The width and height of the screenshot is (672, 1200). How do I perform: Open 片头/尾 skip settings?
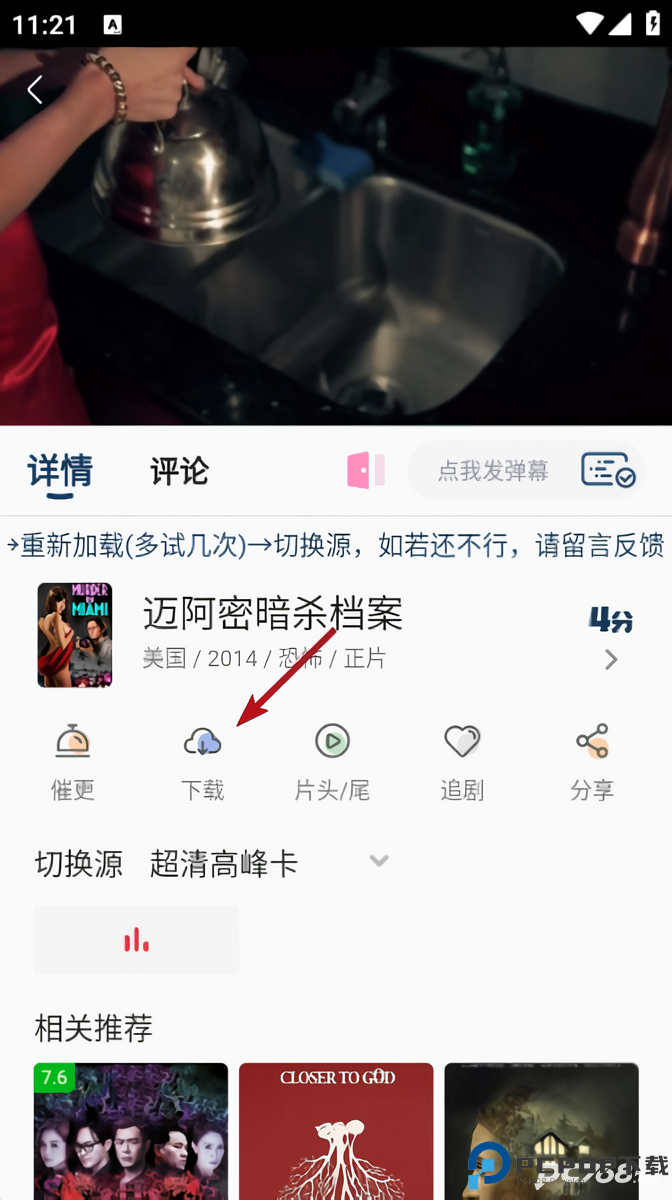click(332, 763)
